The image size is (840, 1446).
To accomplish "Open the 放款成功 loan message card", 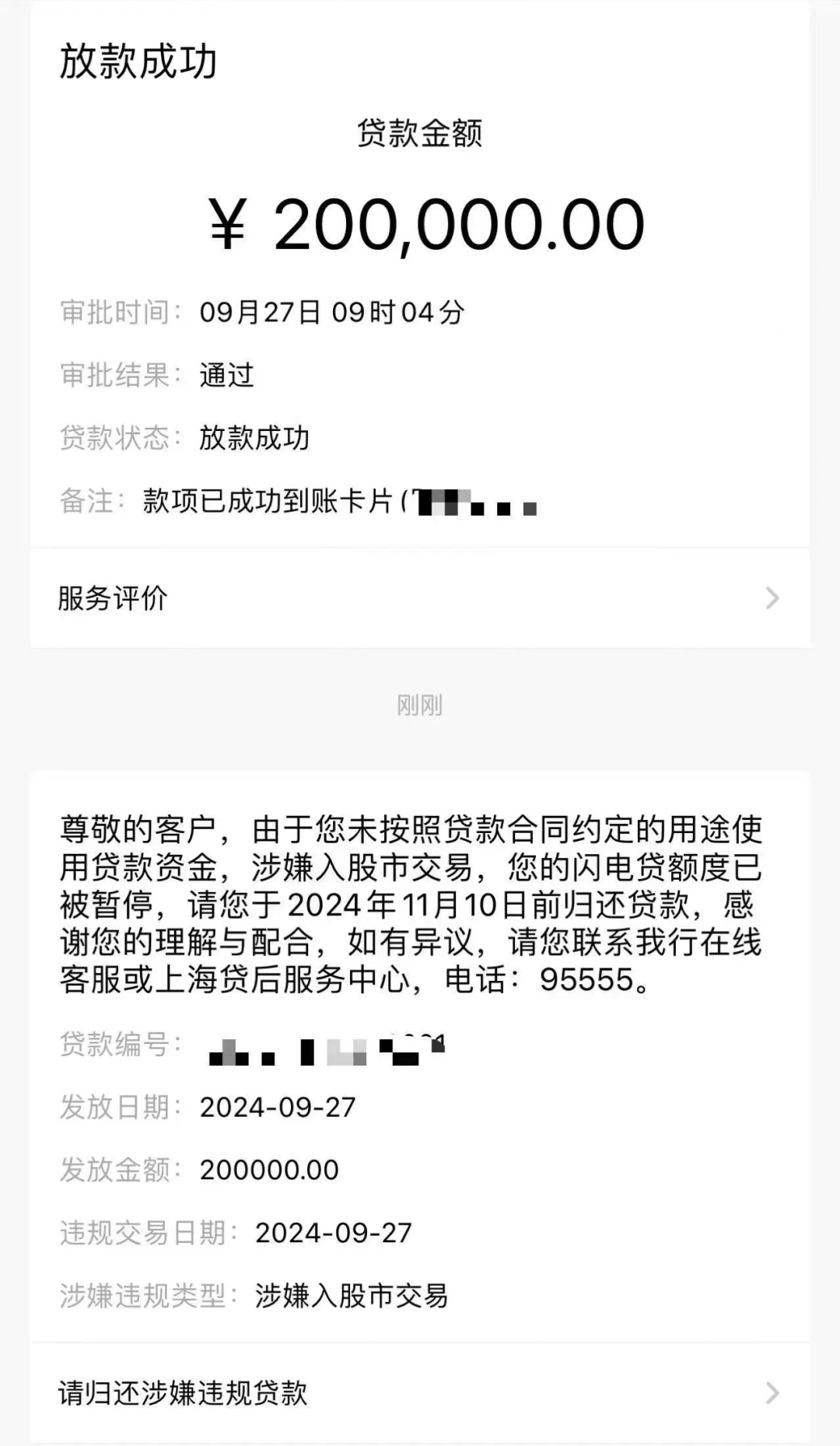I will pos(420,272).
